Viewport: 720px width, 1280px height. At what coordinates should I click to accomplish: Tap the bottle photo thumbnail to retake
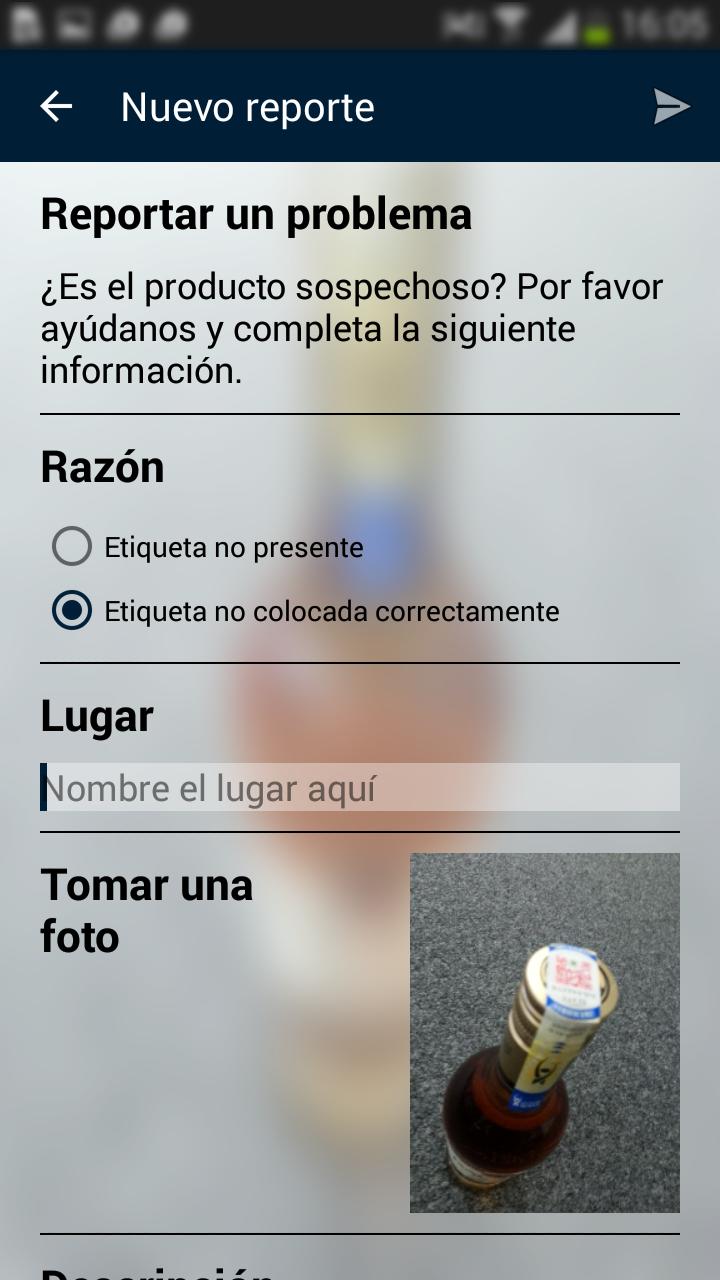[544, 1032]
